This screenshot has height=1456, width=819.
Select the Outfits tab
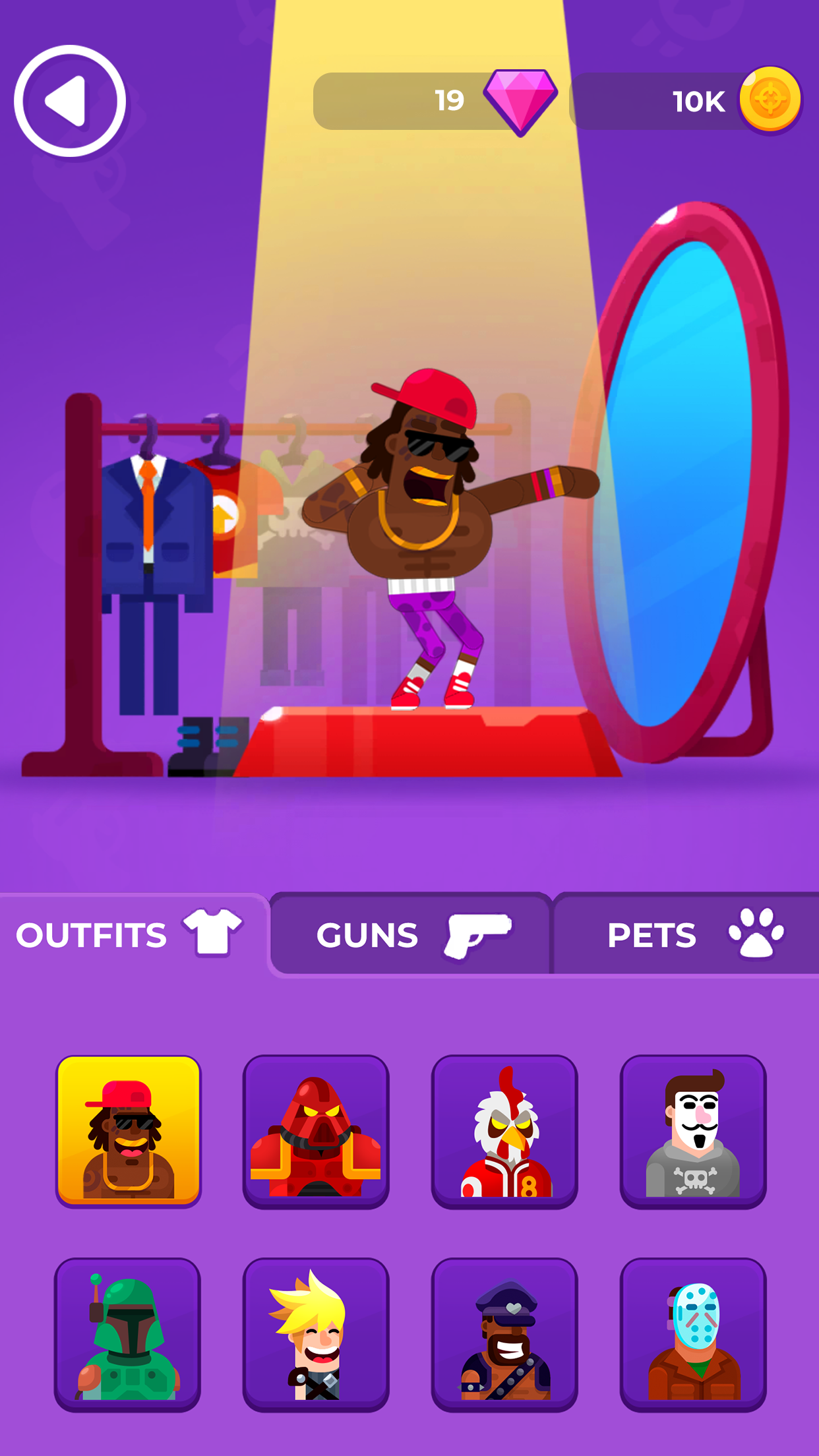[131, 934]
